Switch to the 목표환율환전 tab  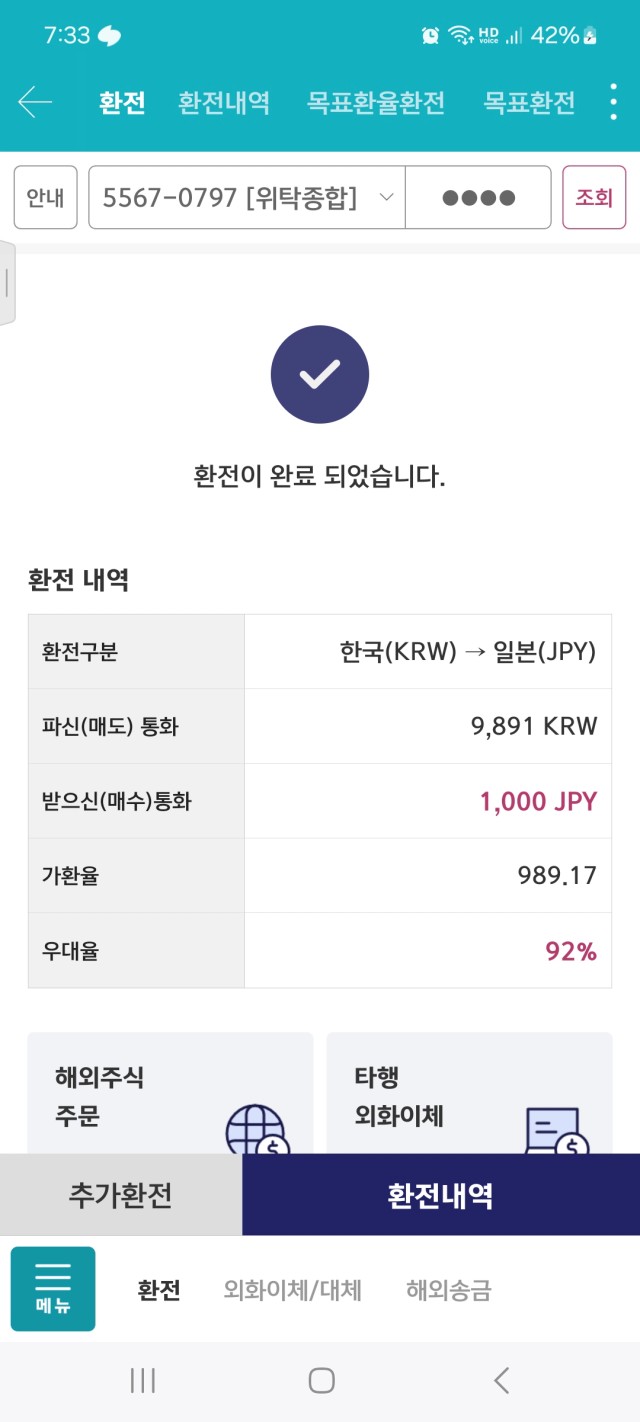pyautogui.click(x=376, y=102)
